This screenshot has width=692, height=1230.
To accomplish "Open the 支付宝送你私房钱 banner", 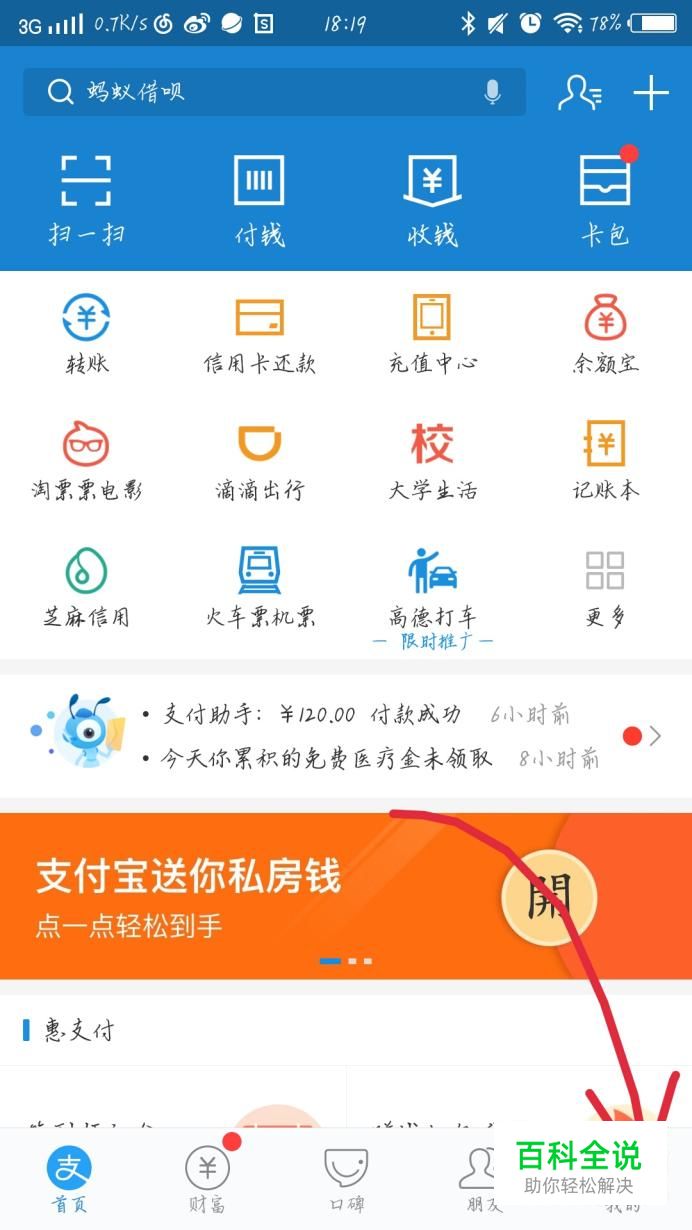I will coord(346,896).
